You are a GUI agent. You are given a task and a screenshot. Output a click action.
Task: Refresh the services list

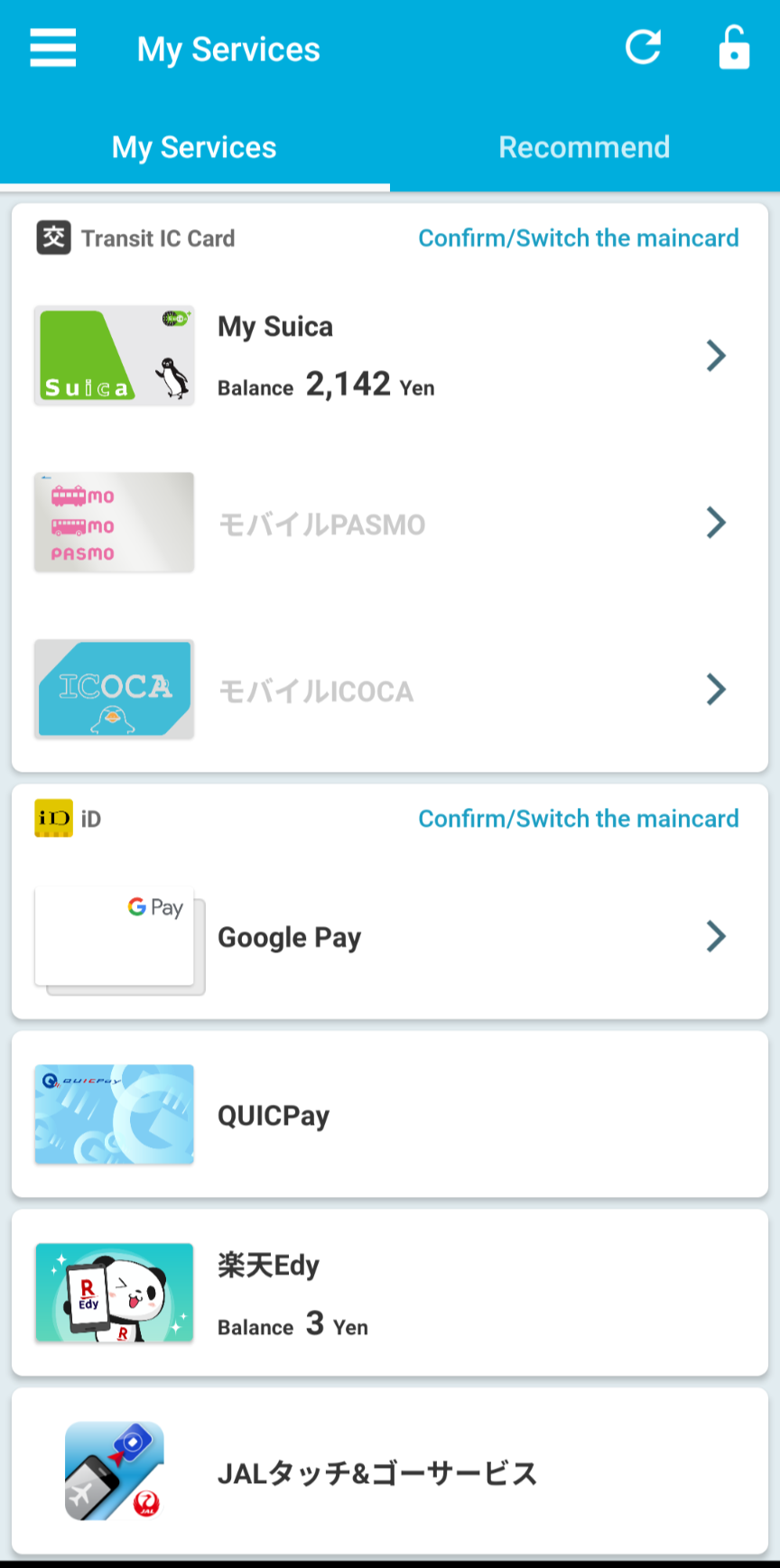click(x=643, y=48)
